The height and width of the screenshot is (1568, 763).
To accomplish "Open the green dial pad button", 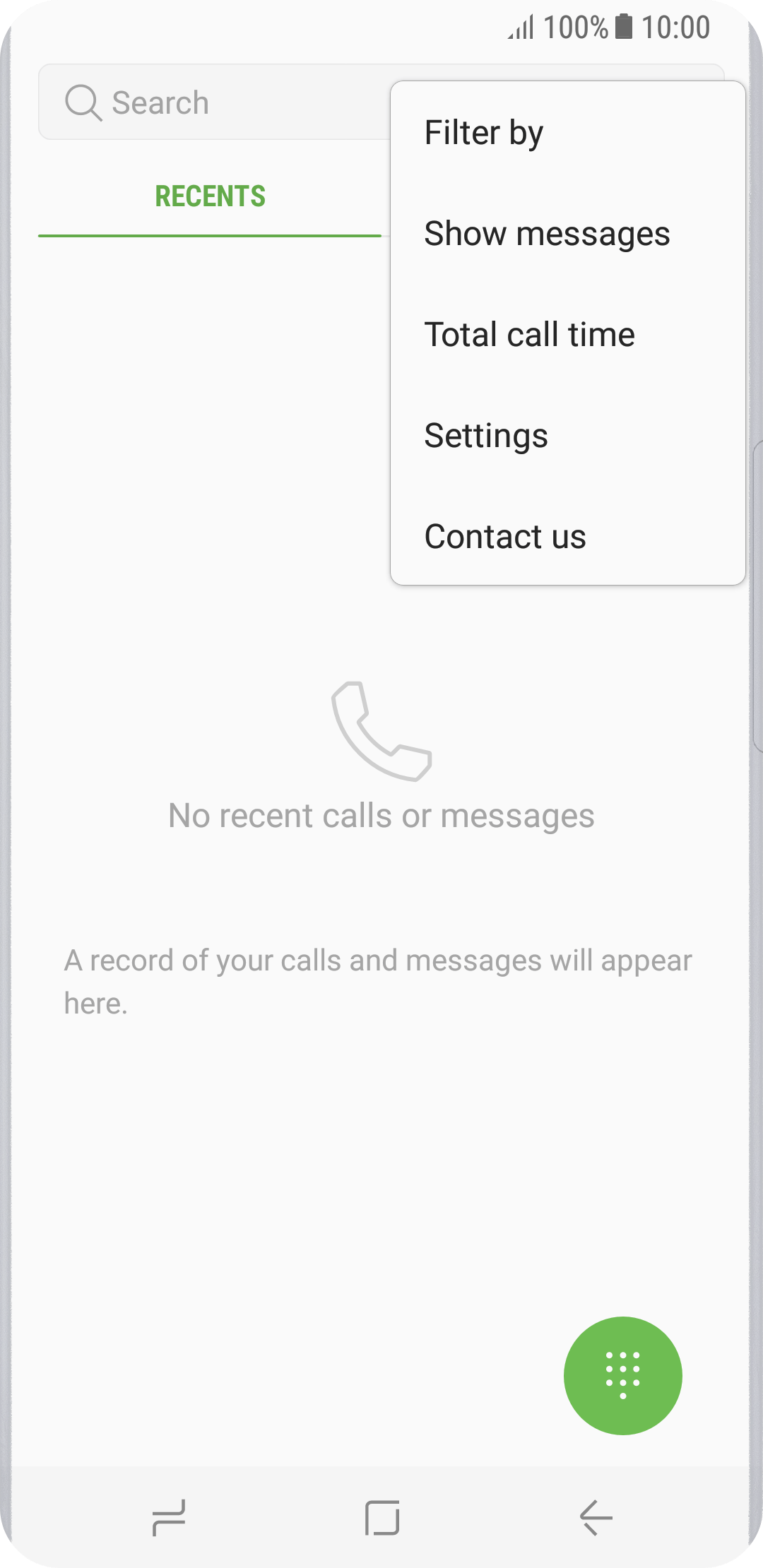I will (622, 1375).
